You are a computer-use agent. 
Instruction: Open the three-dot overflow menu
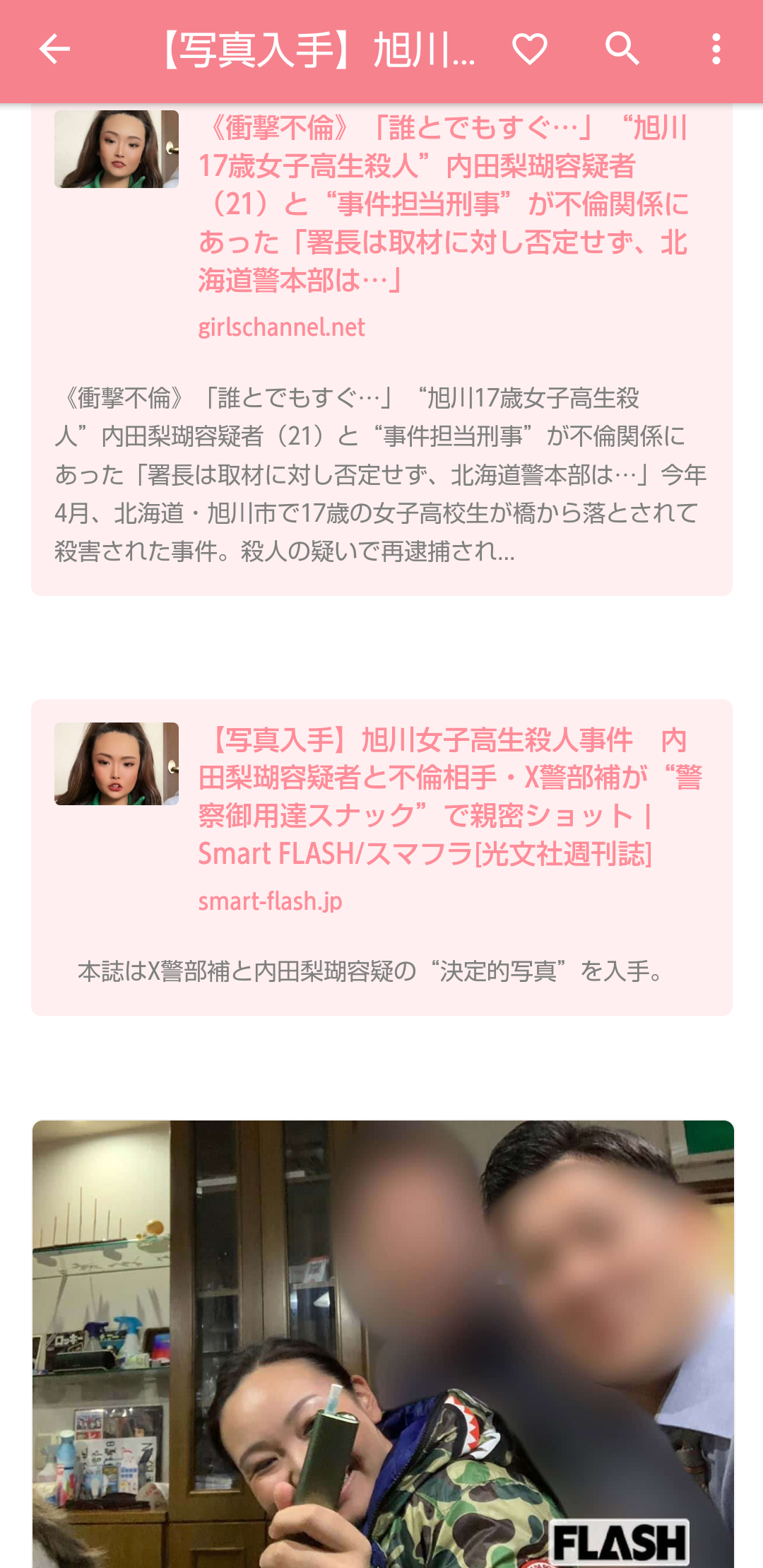(x=716, y=49)
